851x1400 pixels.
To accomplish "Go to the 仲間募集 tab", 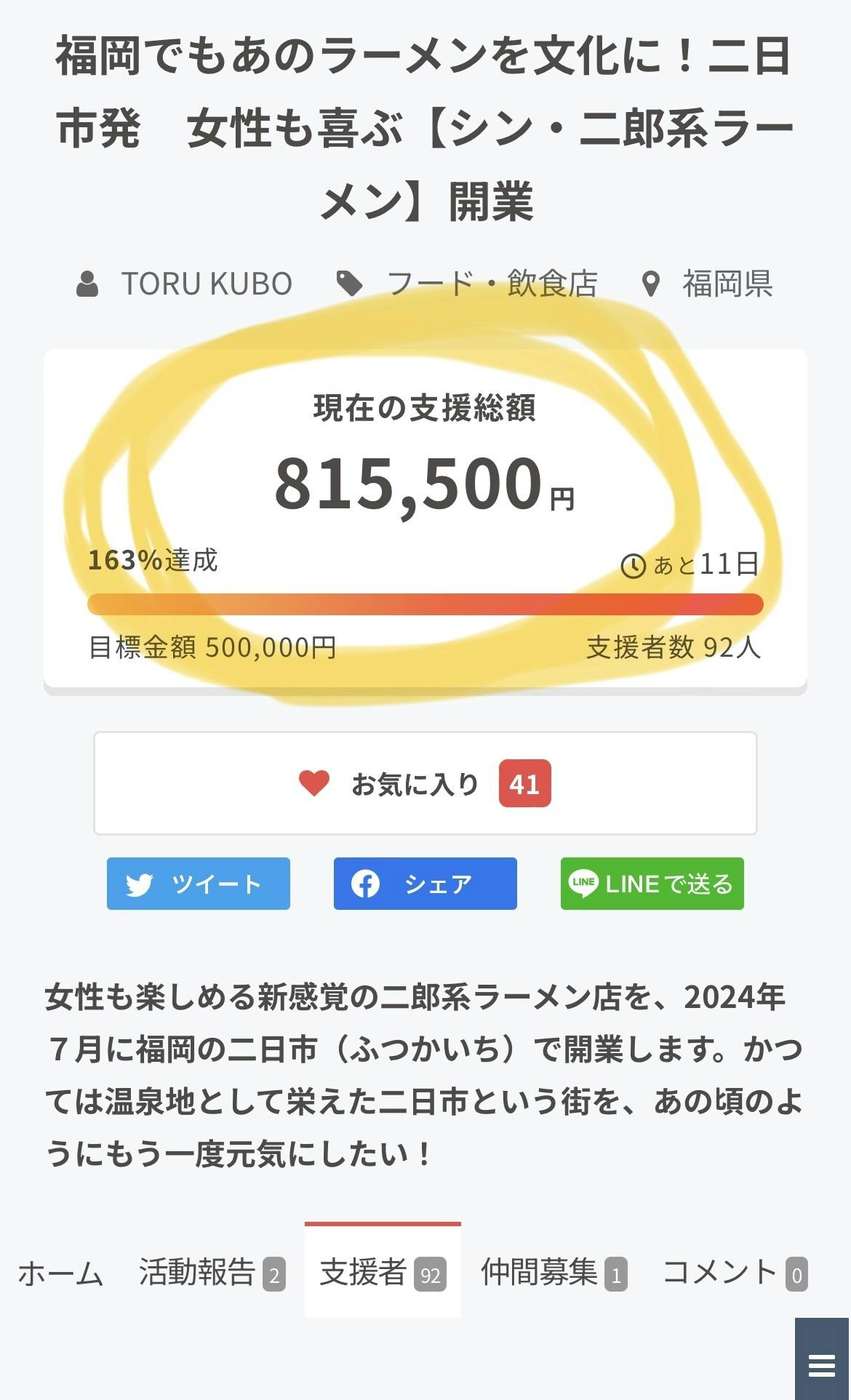I will click(554, 1273).
